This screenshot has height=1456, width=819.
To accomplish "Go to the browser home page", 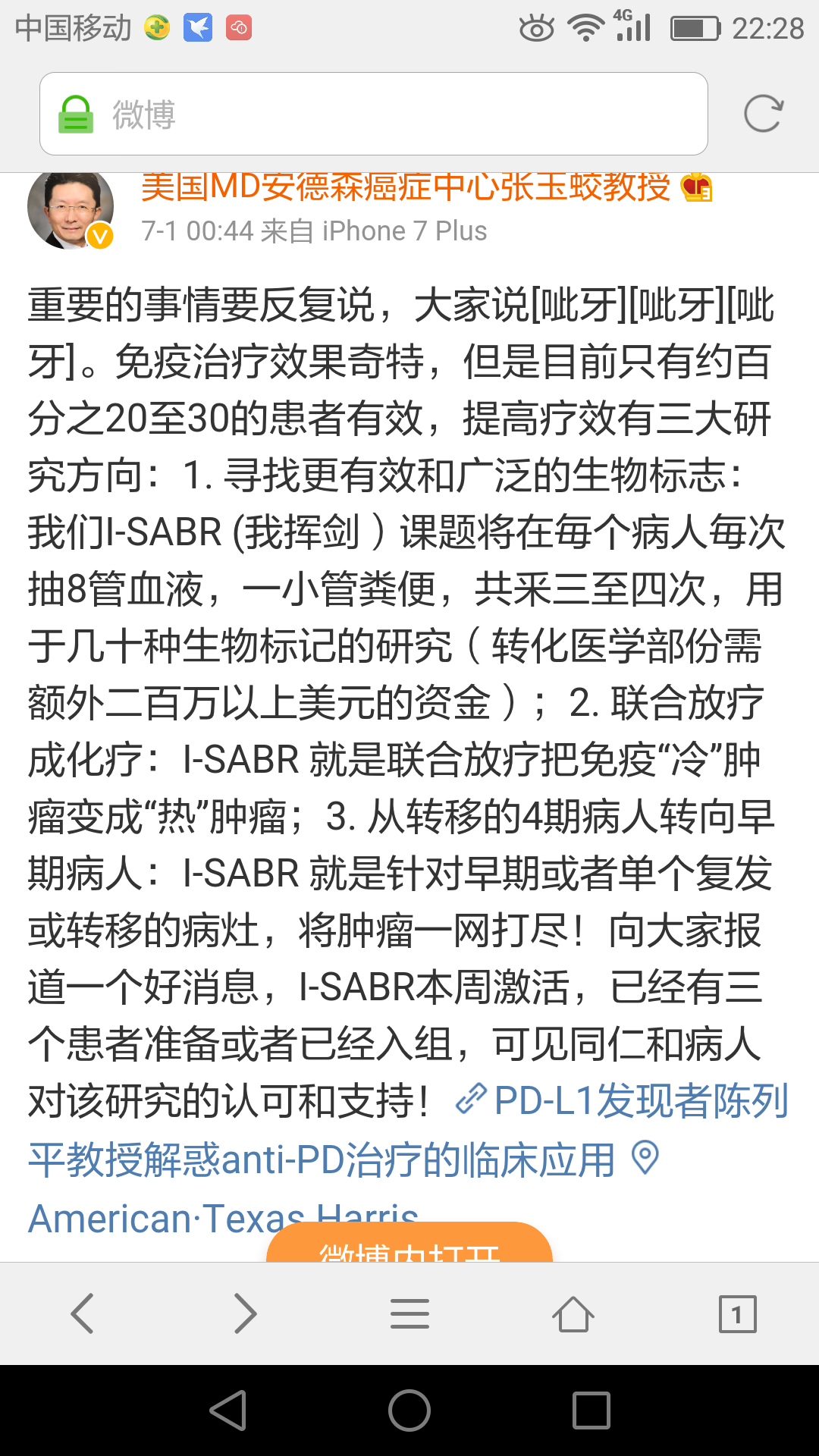I will click(x=573, y=1313).
